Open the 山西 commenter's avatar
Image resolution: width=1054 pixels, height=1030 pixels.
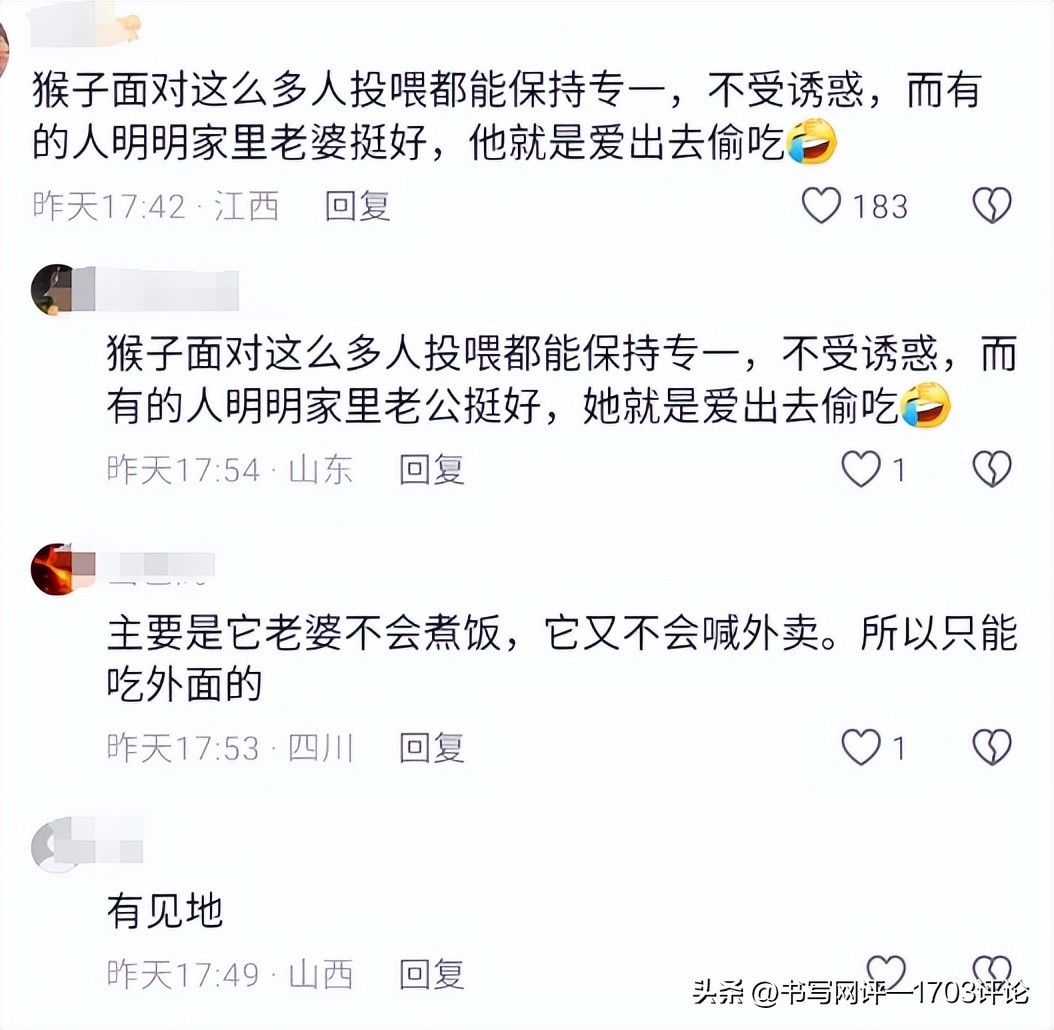click(x=52, y=846)
